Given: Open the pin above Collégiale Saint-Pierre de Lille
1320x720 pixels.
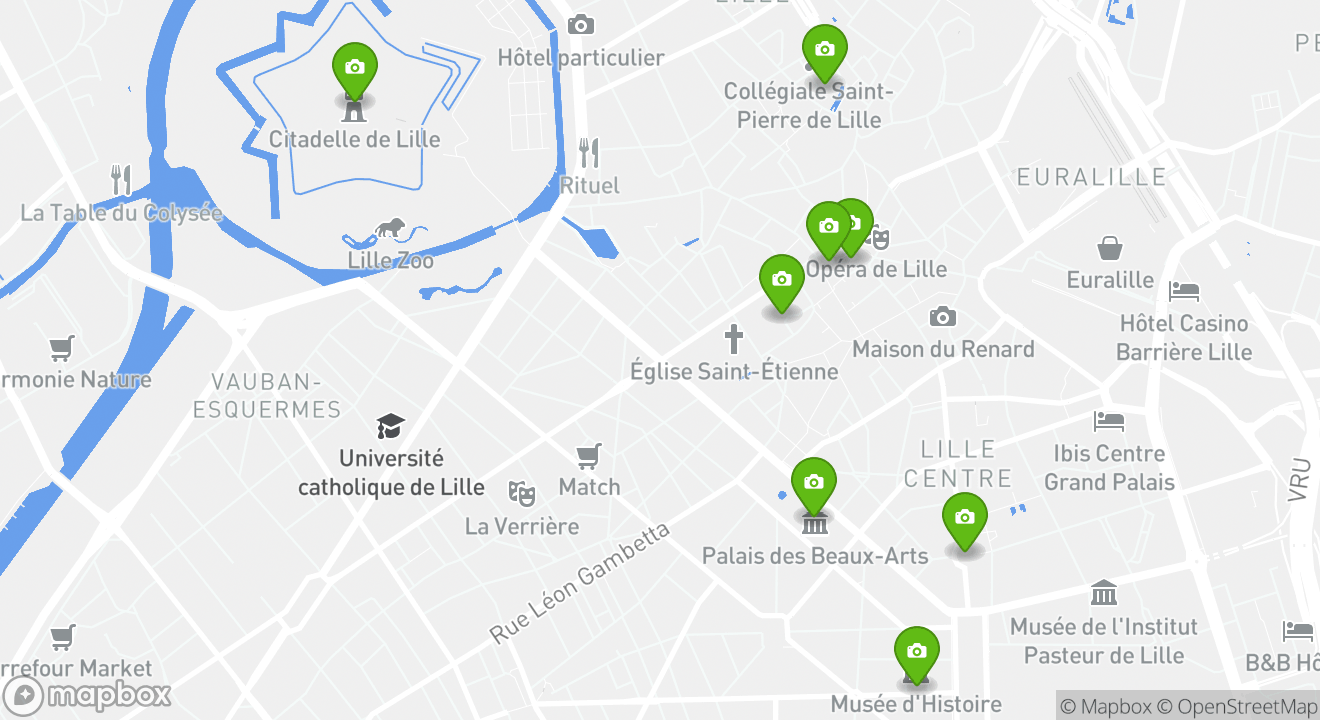Looking at the screenshot, I should click(824, 50).
